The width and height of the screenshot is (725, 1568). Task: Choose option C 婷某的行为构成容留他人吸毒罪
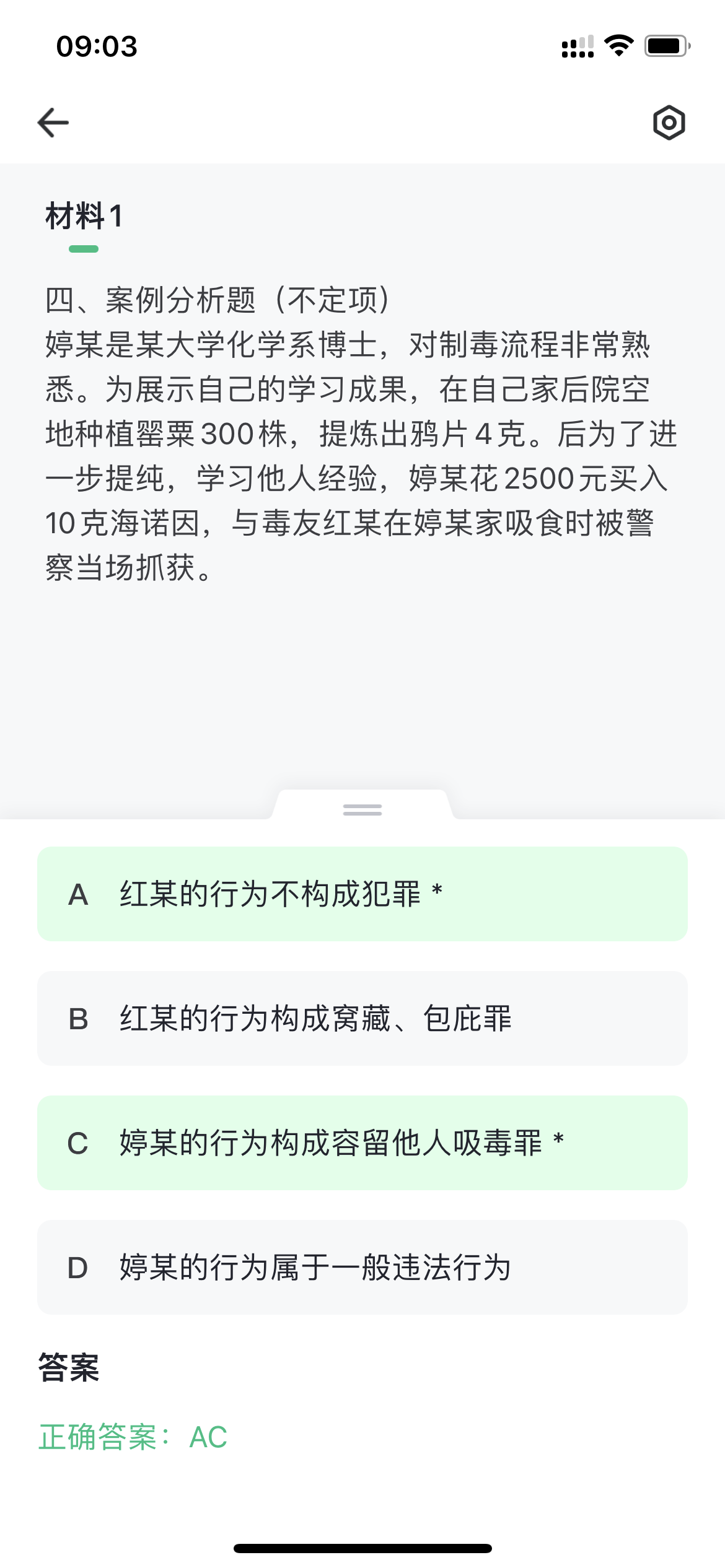[x=362, y=1143]
